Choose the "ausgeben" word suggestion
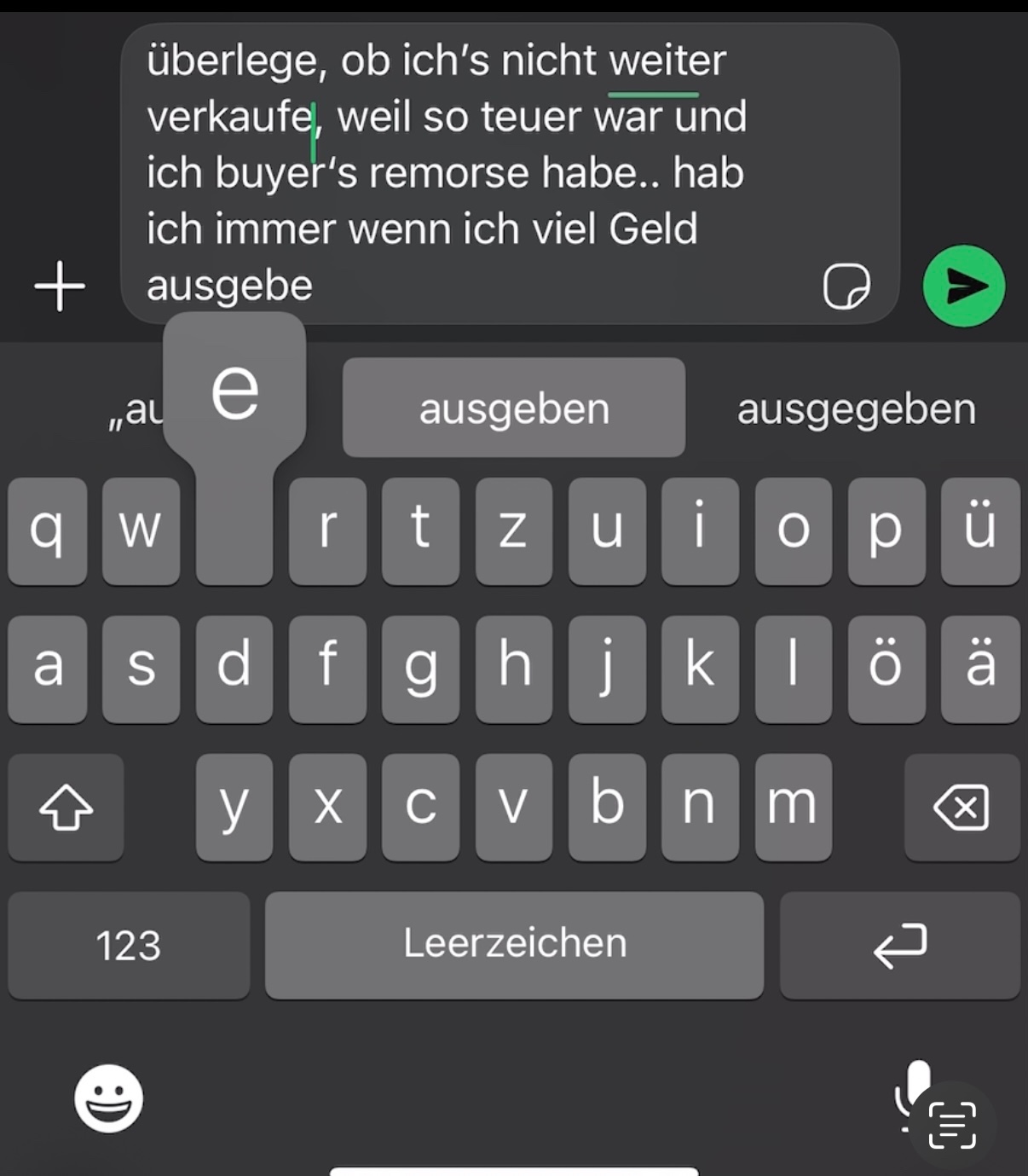 [x=514, y=408]
